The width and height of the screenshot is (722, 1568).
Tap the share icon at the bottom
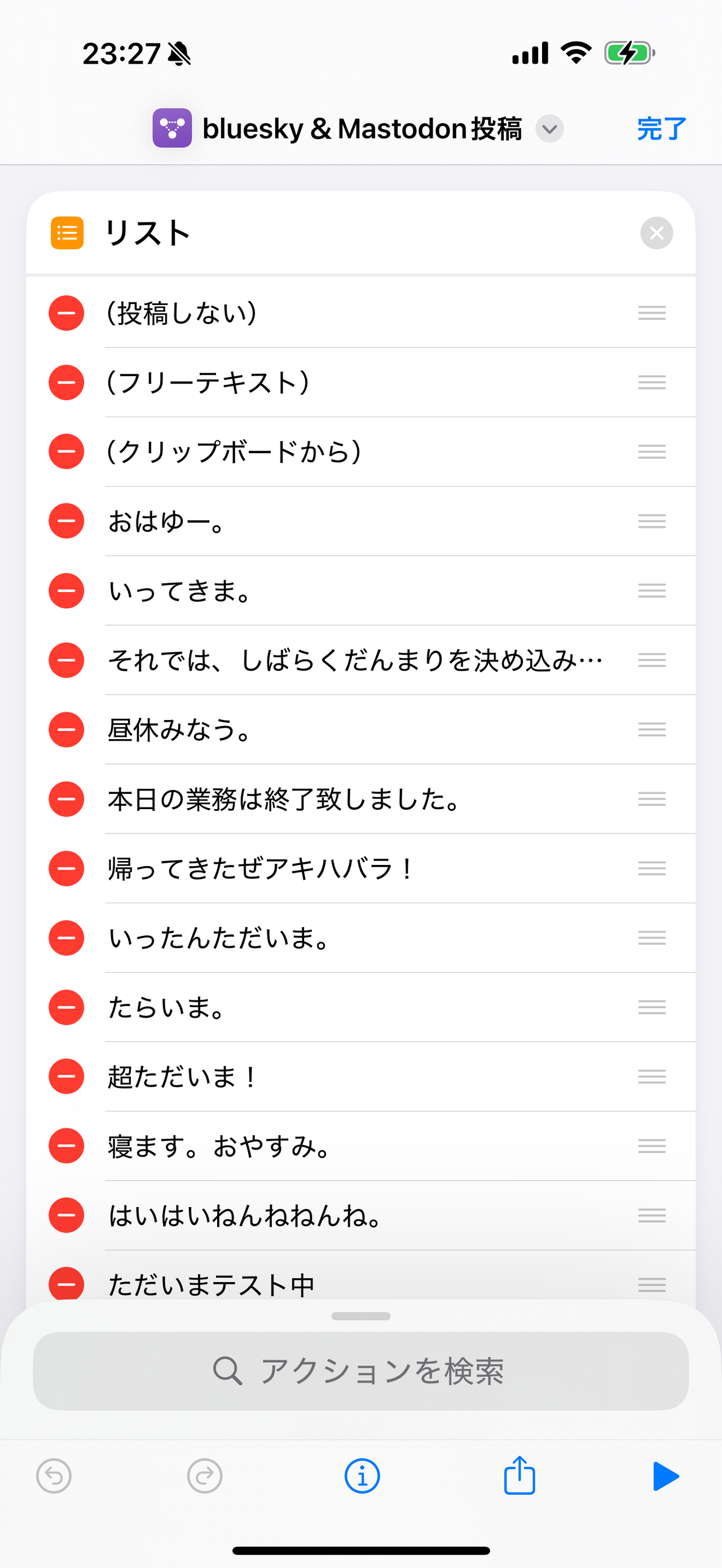click(519, 1476)
